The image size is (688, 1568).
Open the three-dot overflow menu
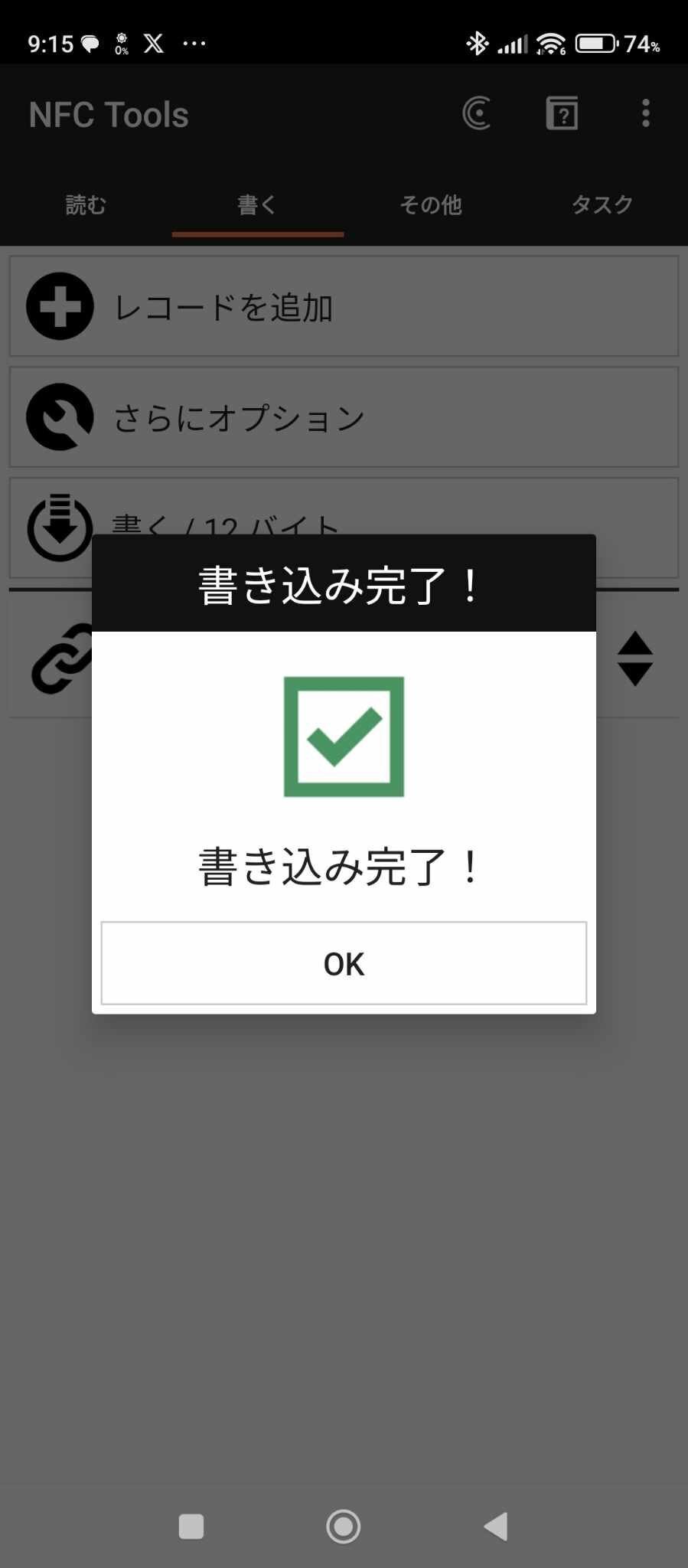[x=646, y=113]
